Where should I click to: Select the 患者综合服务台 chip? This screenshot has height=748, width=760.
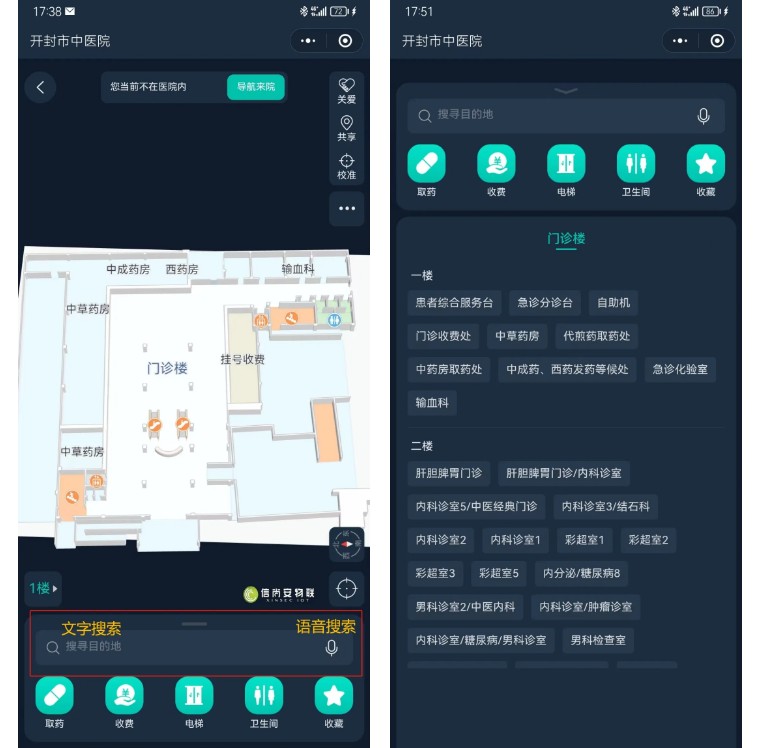(455, 303)
